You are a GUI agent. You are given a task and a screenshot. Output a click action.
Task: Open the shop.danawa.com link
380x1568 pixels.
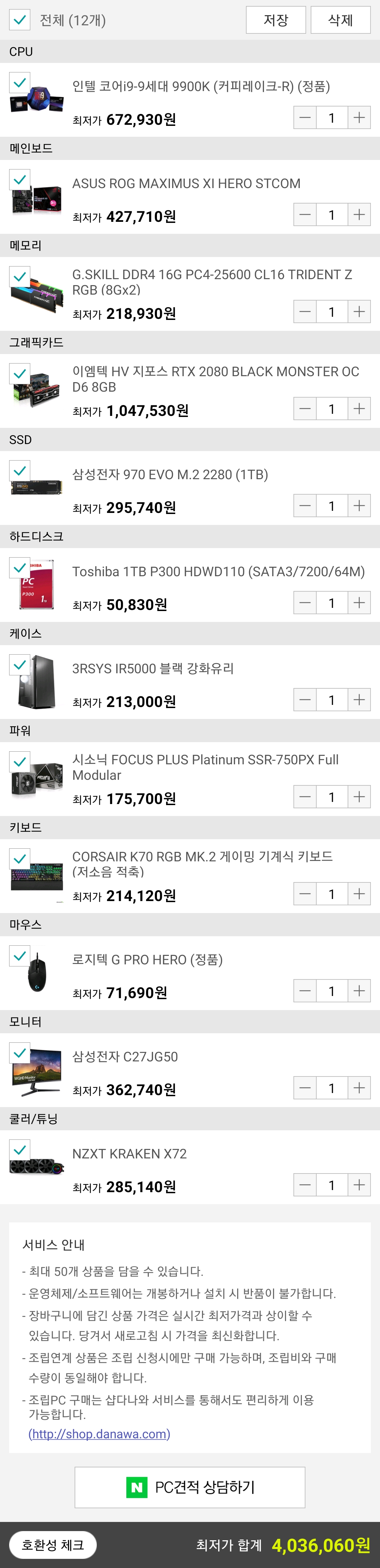99,1433
